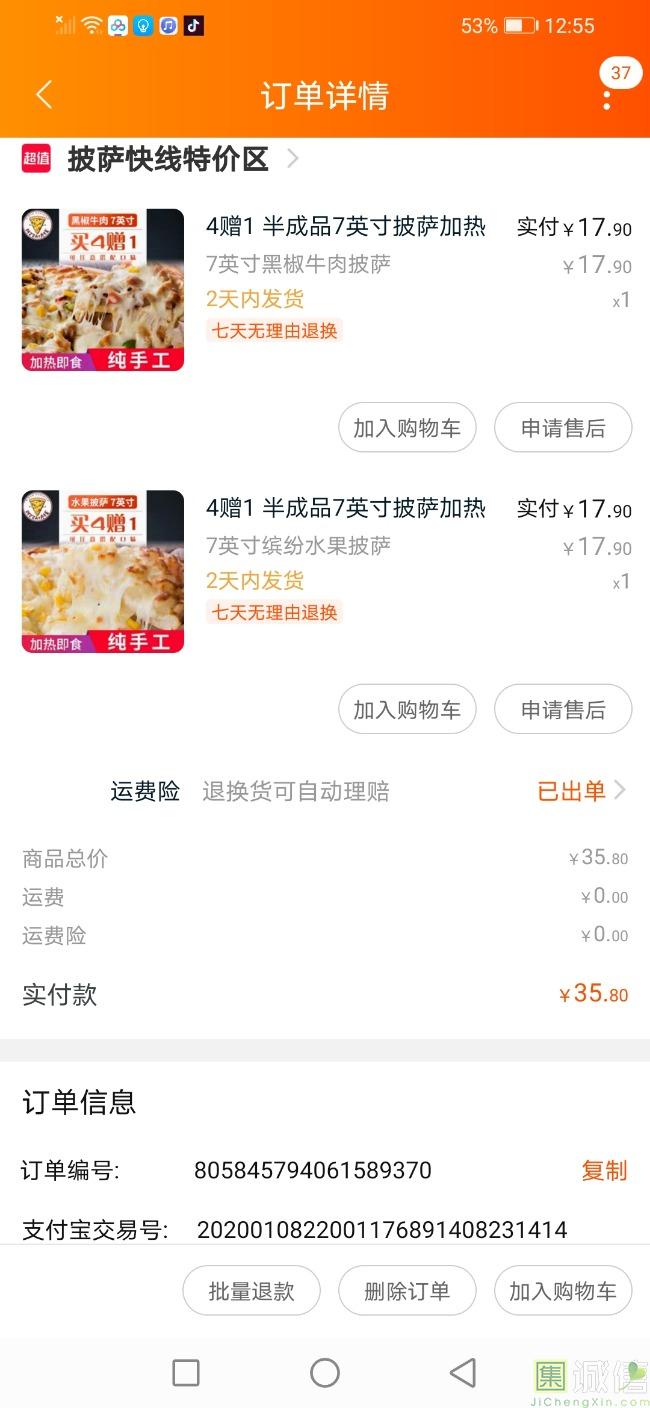Viewport: 650px width, 1408px height.
Task: Copy the order number with 复制
Action: [x=604, y=1170]
